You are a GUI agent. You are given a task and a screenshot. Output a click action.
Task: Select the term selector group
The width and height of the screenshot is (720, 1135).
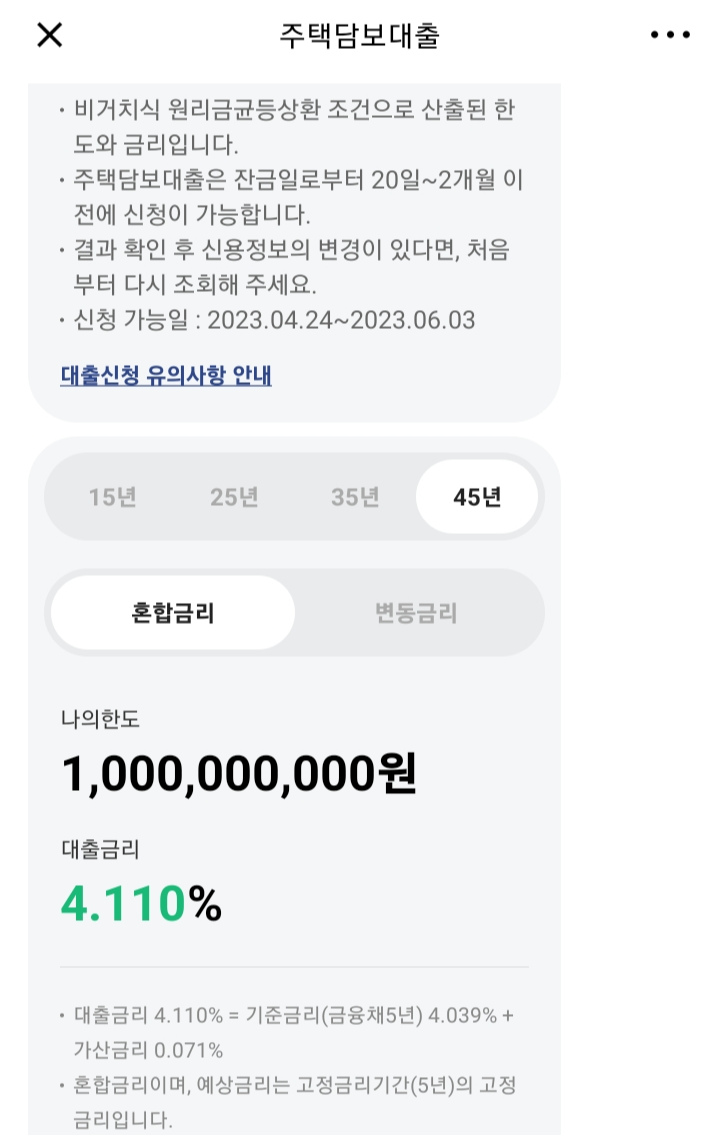tap(292, 497)
